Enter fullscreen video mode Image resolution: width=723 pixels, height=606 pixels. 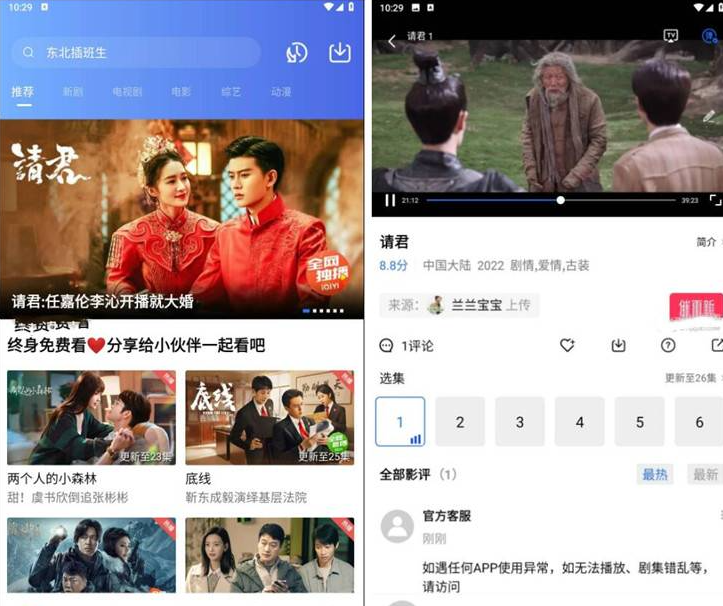[714, 200]
